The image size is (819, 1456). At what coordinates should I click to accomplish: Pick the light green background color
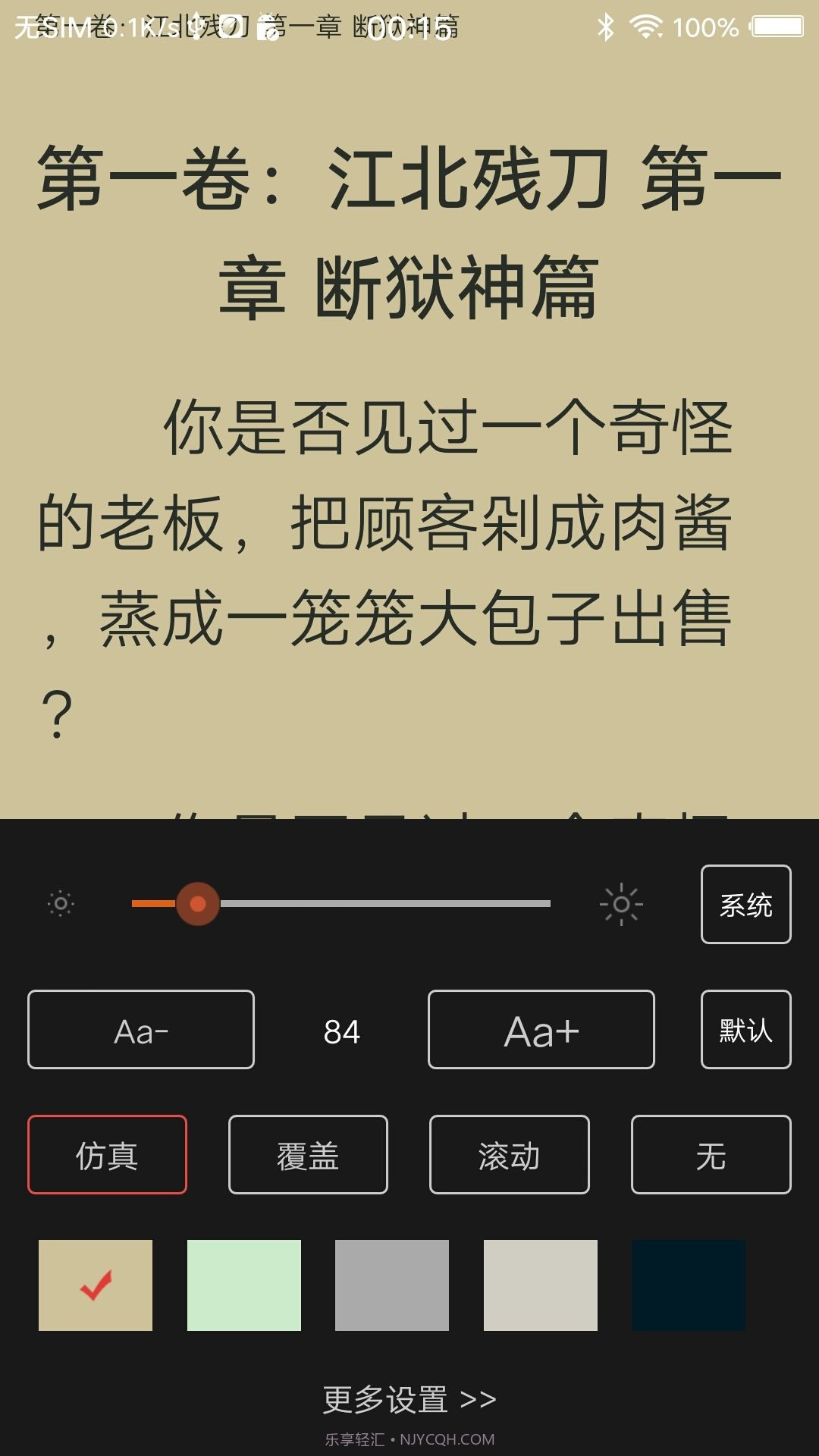tap(244, 1285)
